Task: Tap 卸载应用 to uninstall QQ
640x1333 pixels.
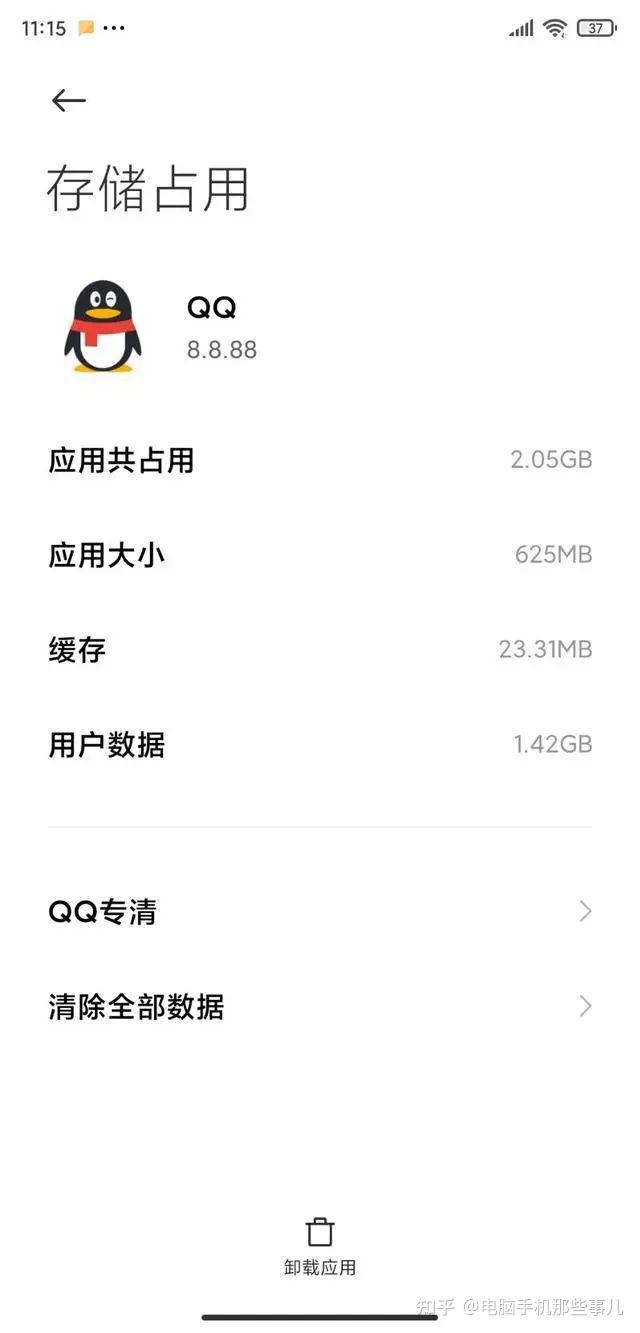Action: pos(320,1246)
